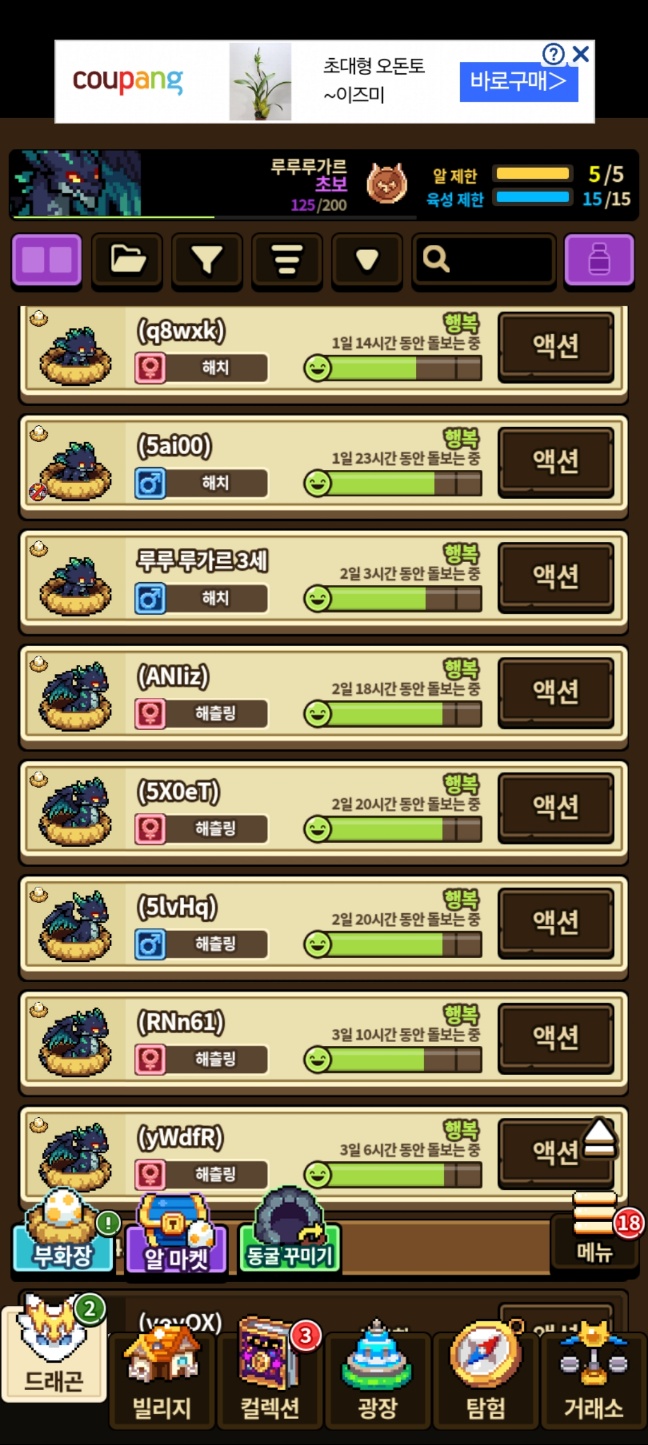Image resolution: width=648 pixels, height=1445 pixels.
Task: Open the purple potion bottle button
Action: [599, 261]
